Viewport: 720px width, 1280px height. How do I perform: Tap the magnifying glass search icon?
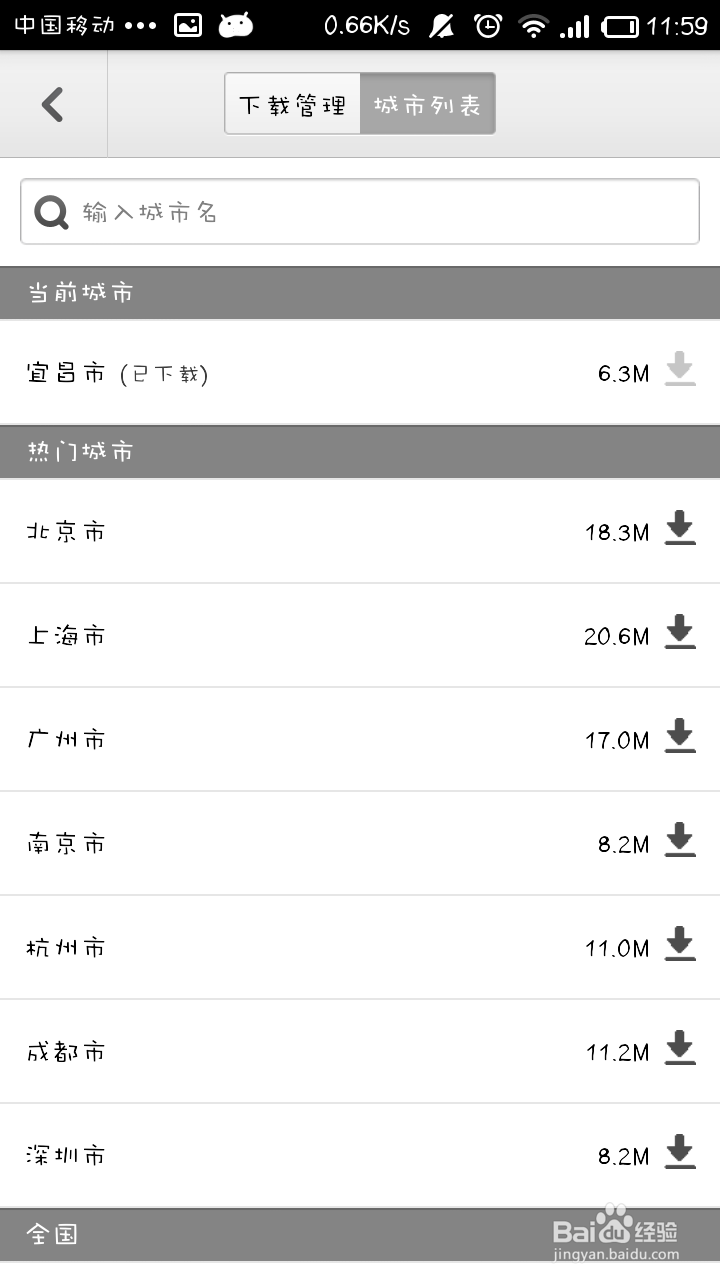click(x=50, y=211)
